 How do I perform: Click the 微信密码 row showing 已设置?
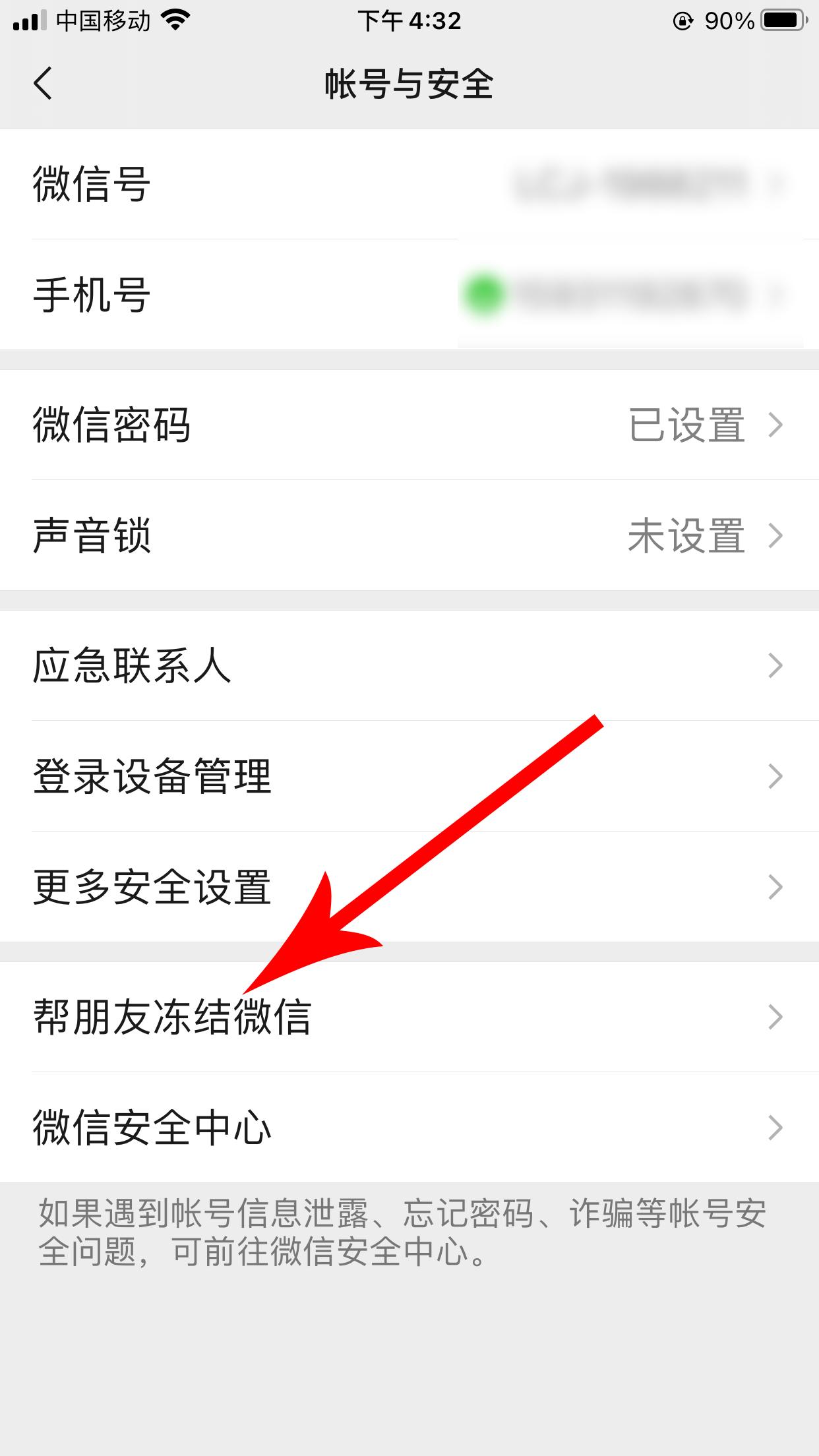pyautogui.click(x=409, y=425)
